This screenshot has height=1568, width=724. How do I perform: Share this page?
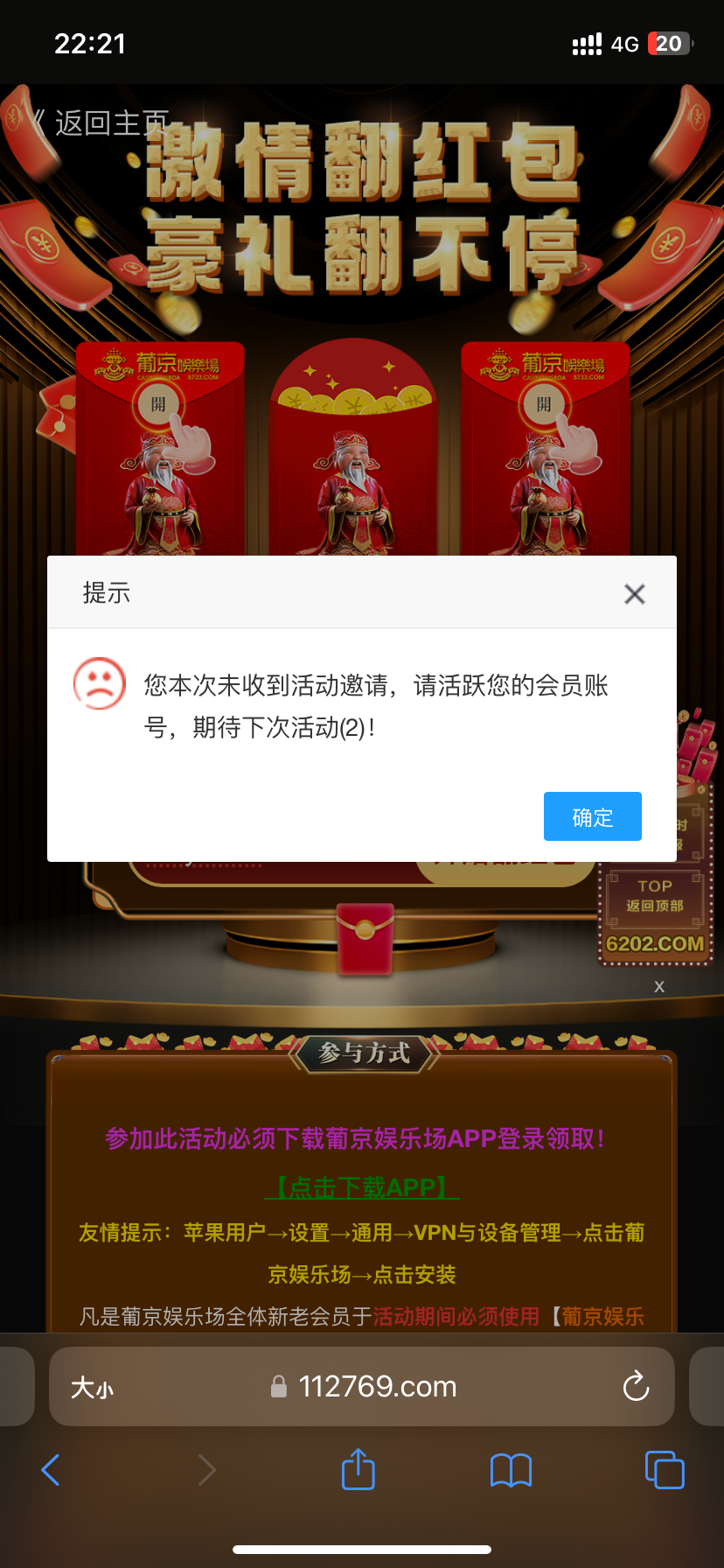358,1470
